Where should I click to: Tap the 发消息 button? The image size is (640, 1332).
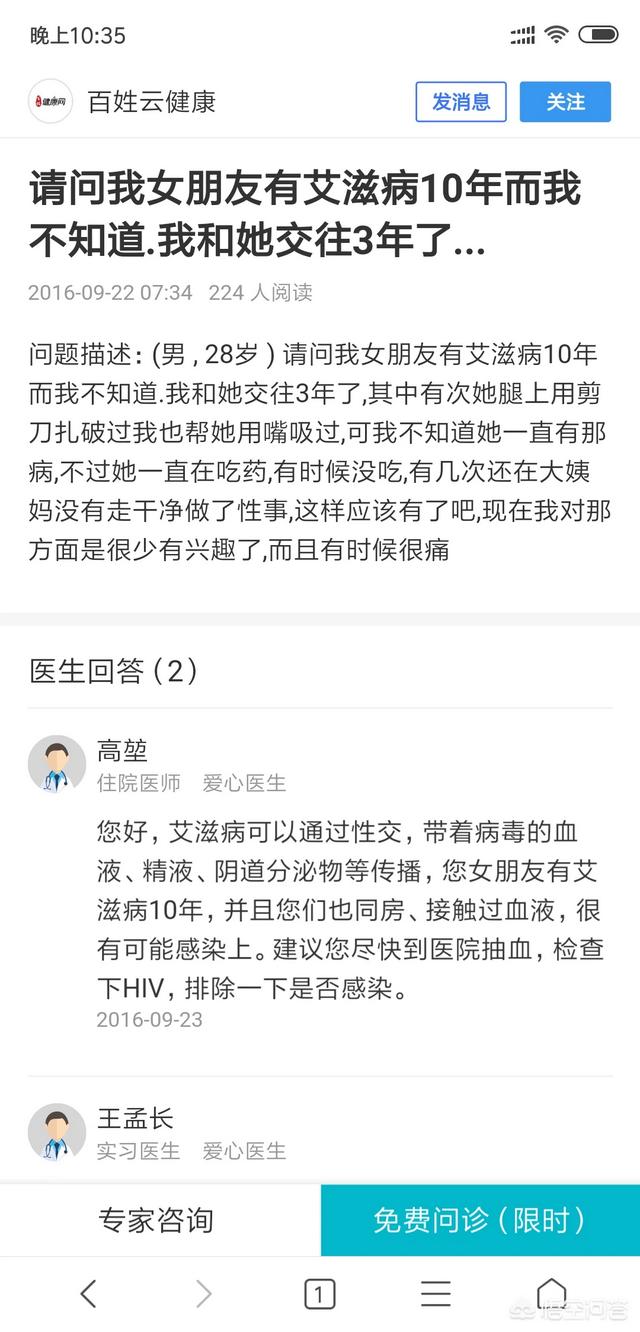(x=461, y=102)
